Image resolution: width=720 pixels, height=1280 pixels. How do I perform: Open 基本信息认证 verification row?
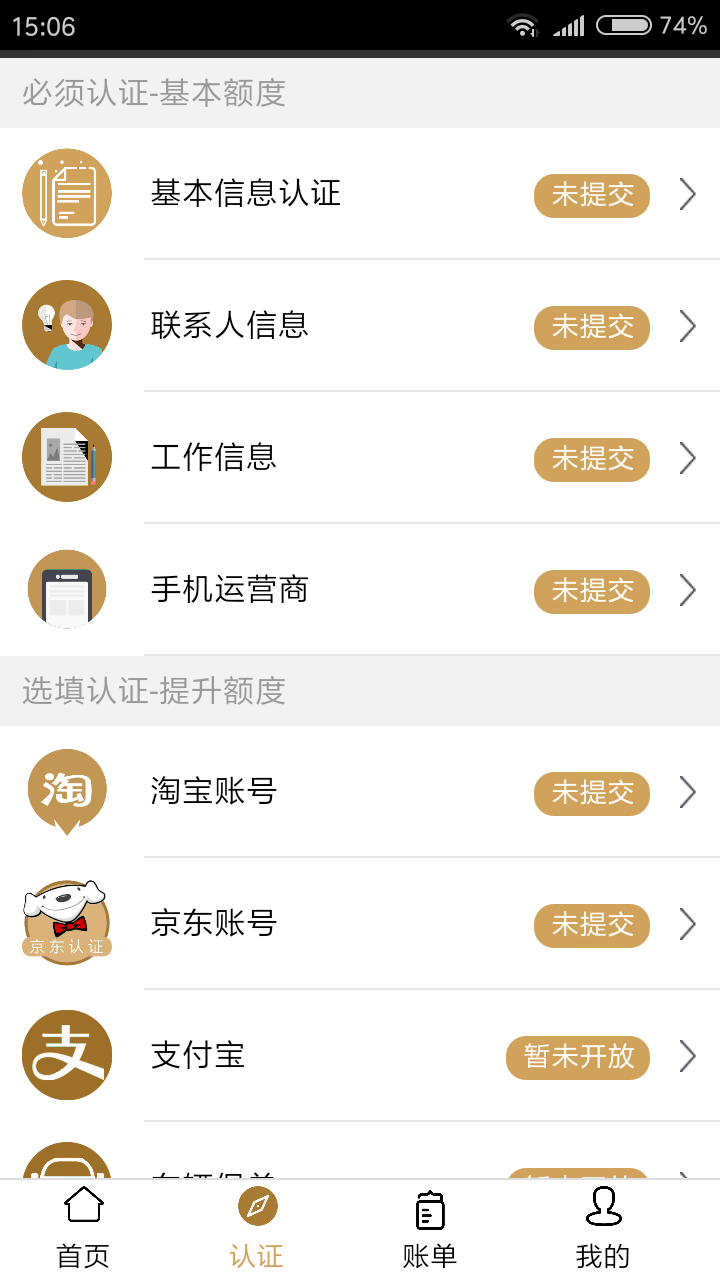[360, 193]
